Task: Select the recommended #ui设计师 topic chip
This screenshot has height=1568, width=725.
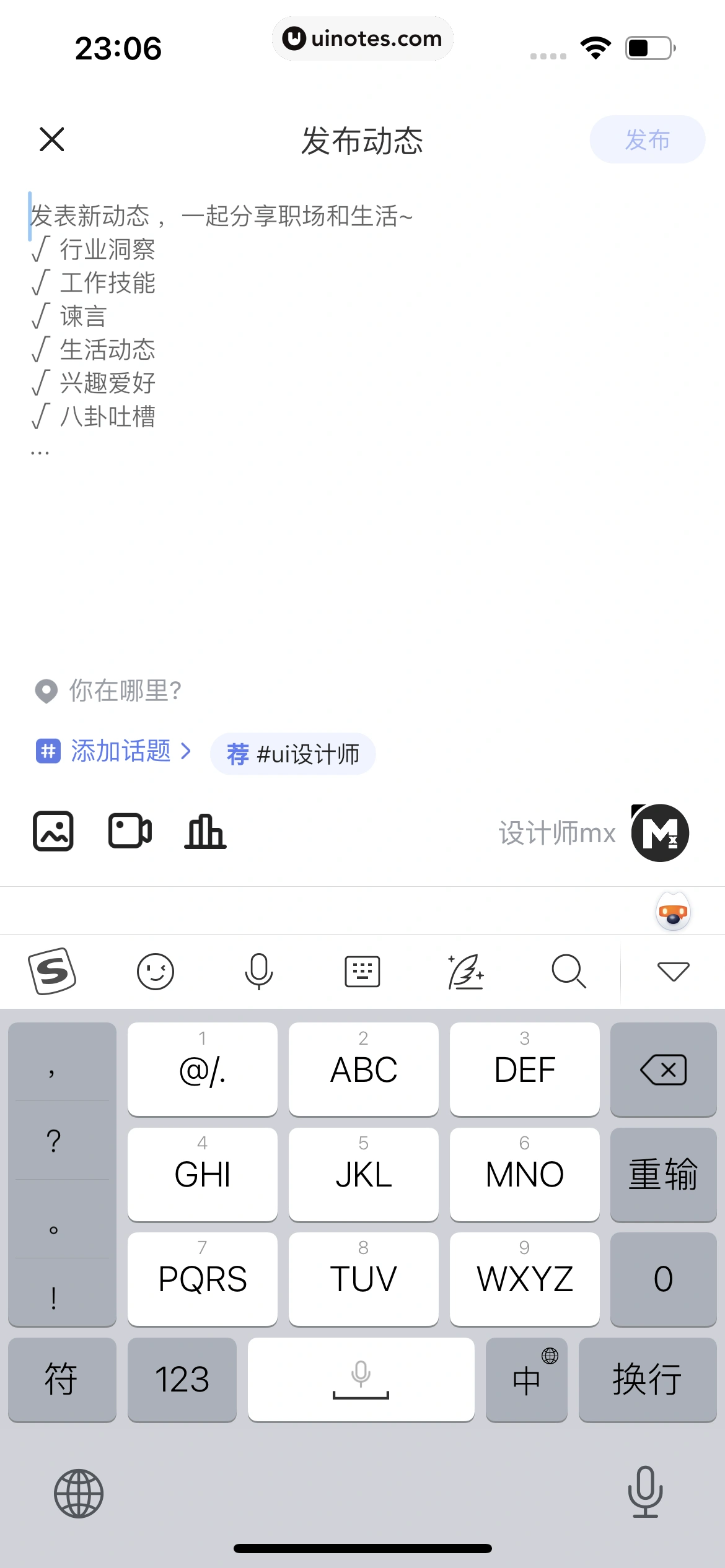Action: 293,754
